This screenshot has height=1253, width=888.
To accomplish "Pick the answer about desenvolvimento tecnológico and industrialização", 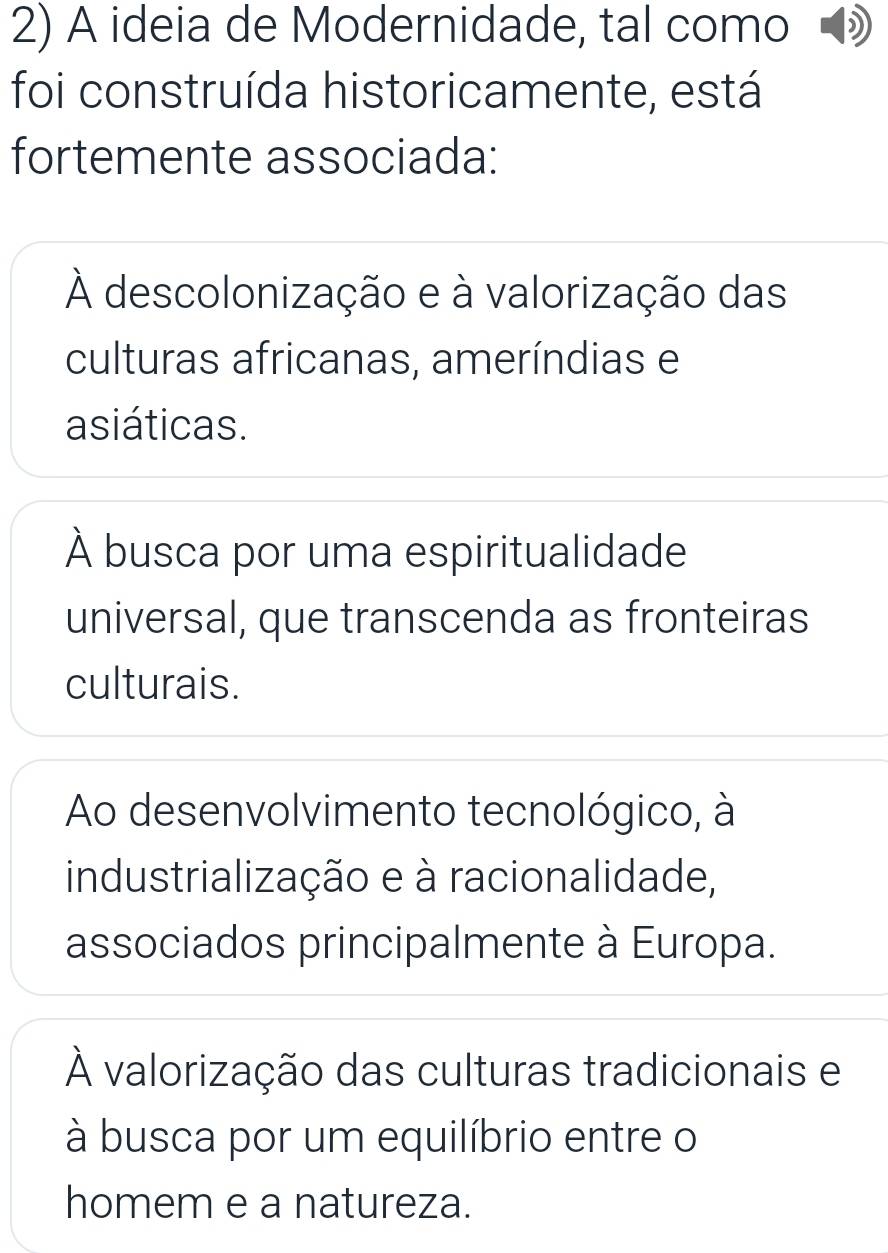I will click(x=450, y=877).
